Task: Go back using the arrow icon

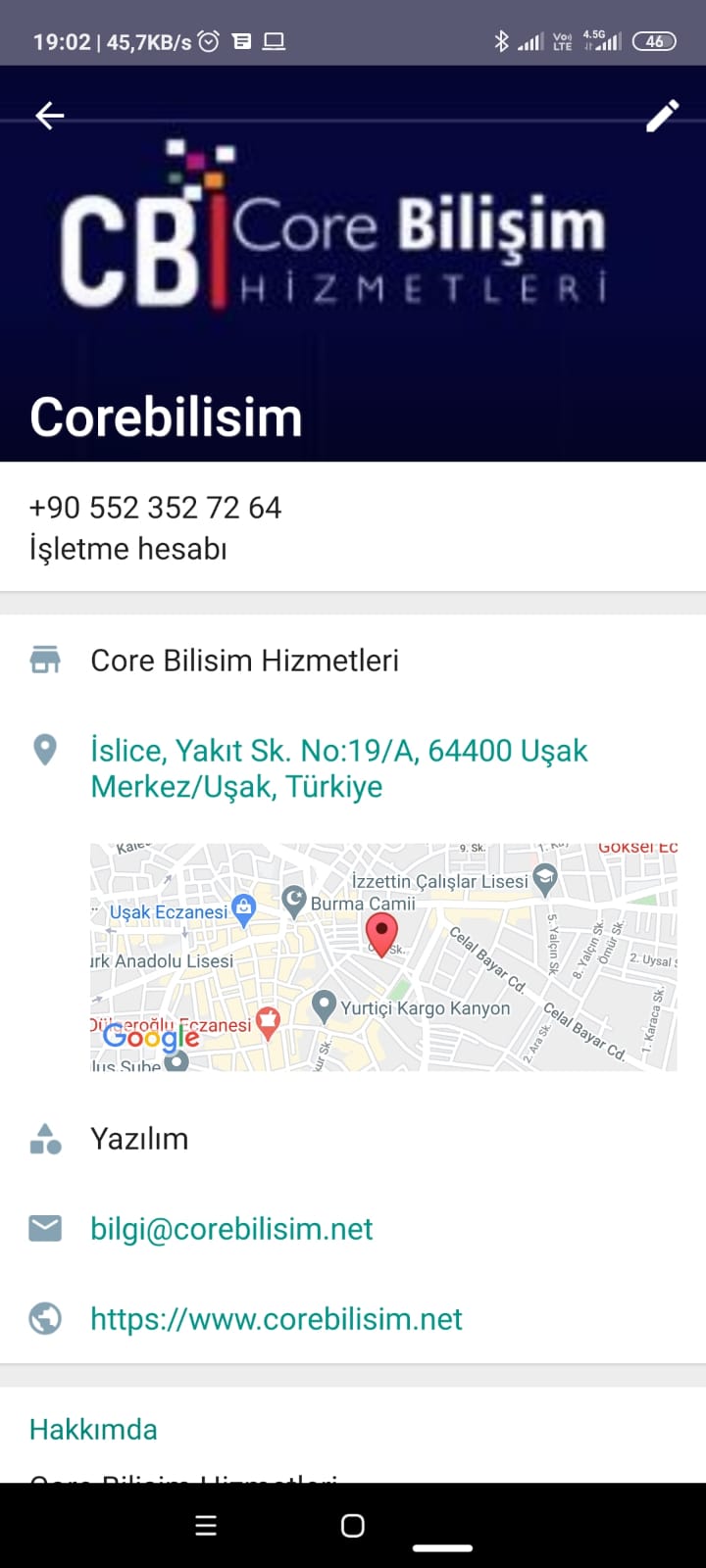Action: [49, 116]
